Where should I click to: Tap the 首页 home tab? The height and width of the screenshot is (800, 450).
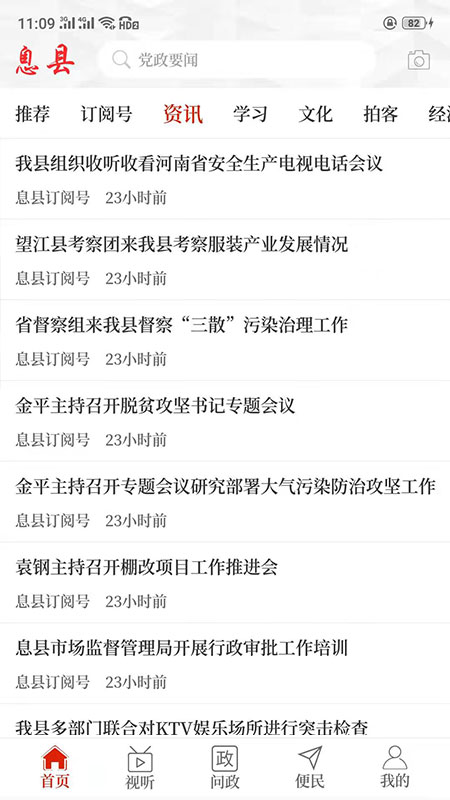click(55, 767)
